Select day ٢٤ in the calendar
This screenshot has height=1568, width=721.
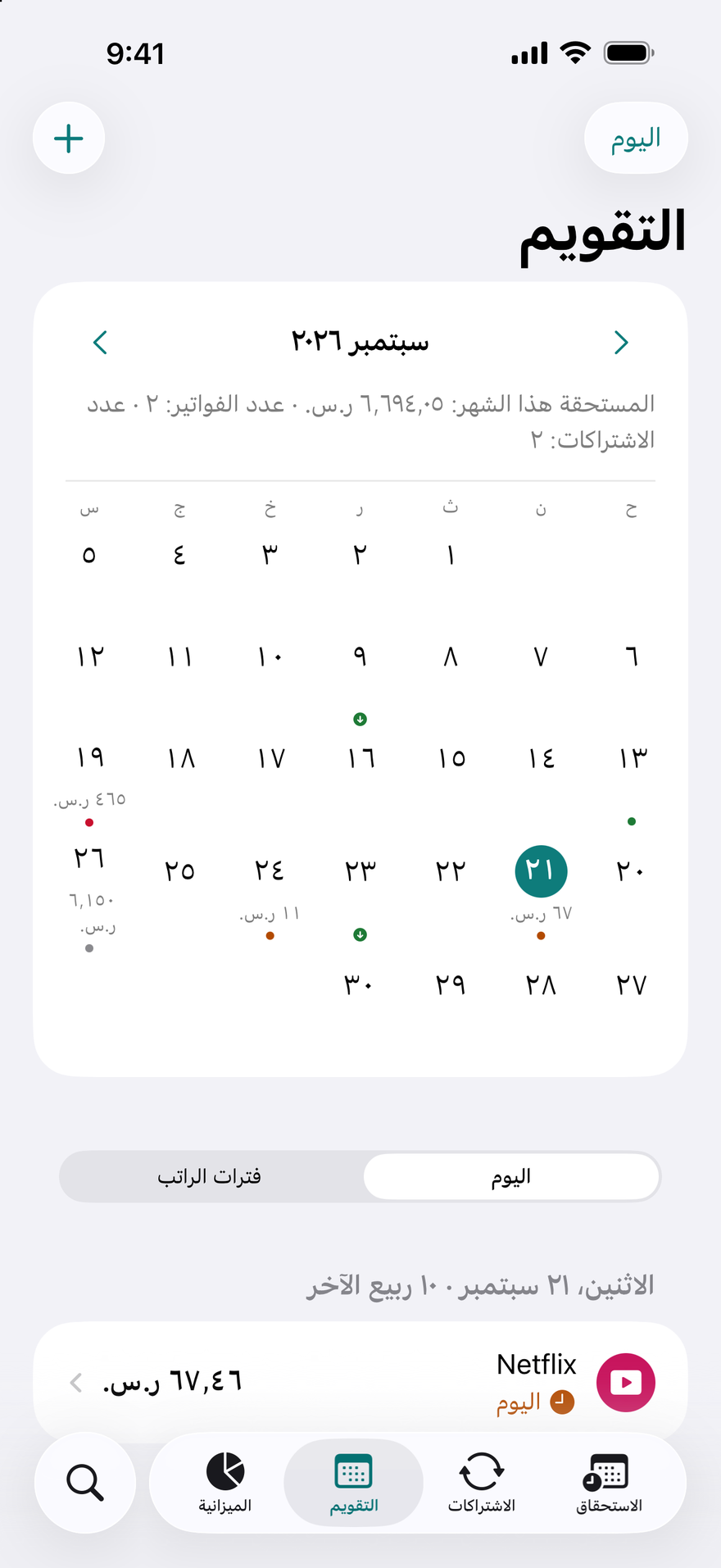[270, 893]
